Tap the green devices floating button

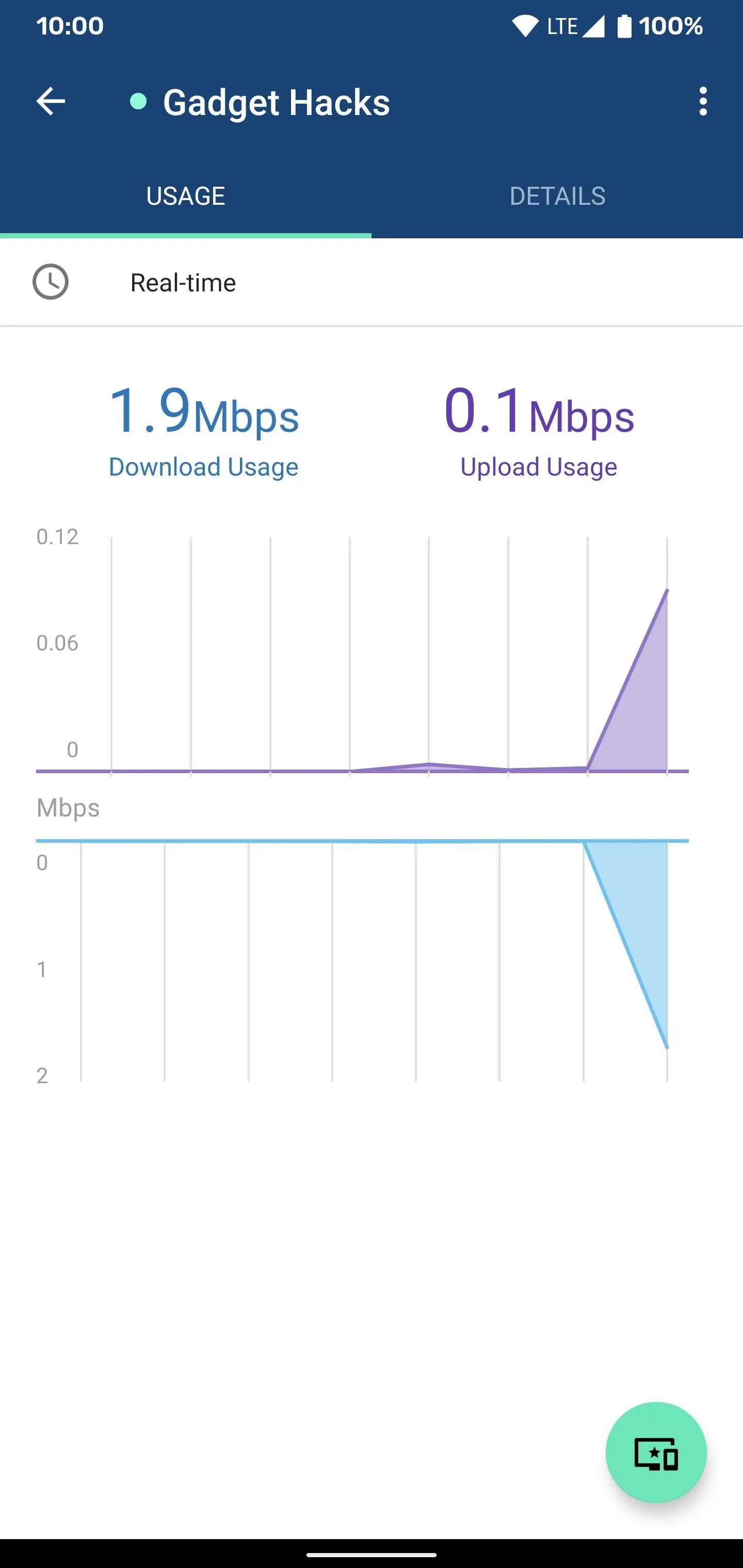click(x=656, y=1452)
